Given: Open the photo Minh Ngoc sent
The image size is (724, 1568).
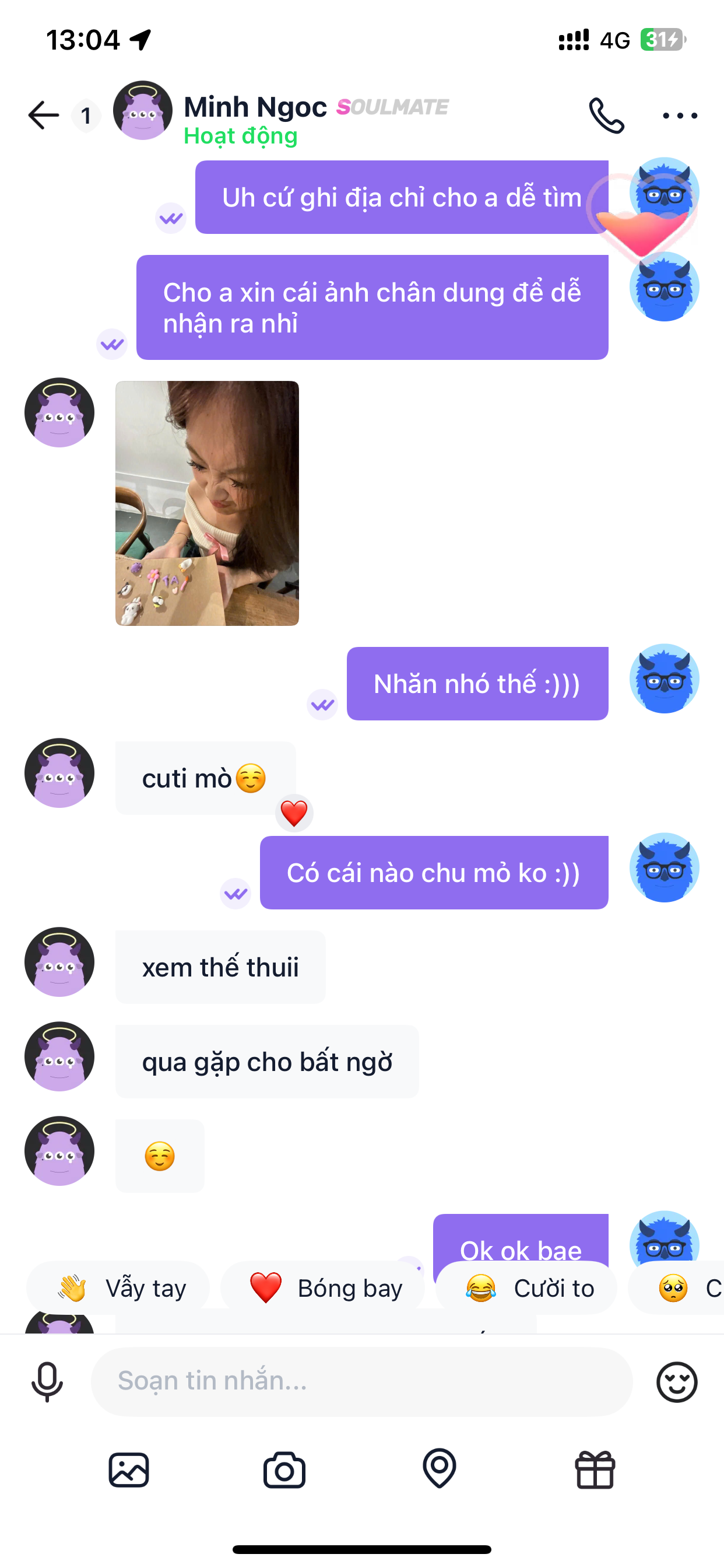Looking at the screenshot, I should tap(207, 503).
